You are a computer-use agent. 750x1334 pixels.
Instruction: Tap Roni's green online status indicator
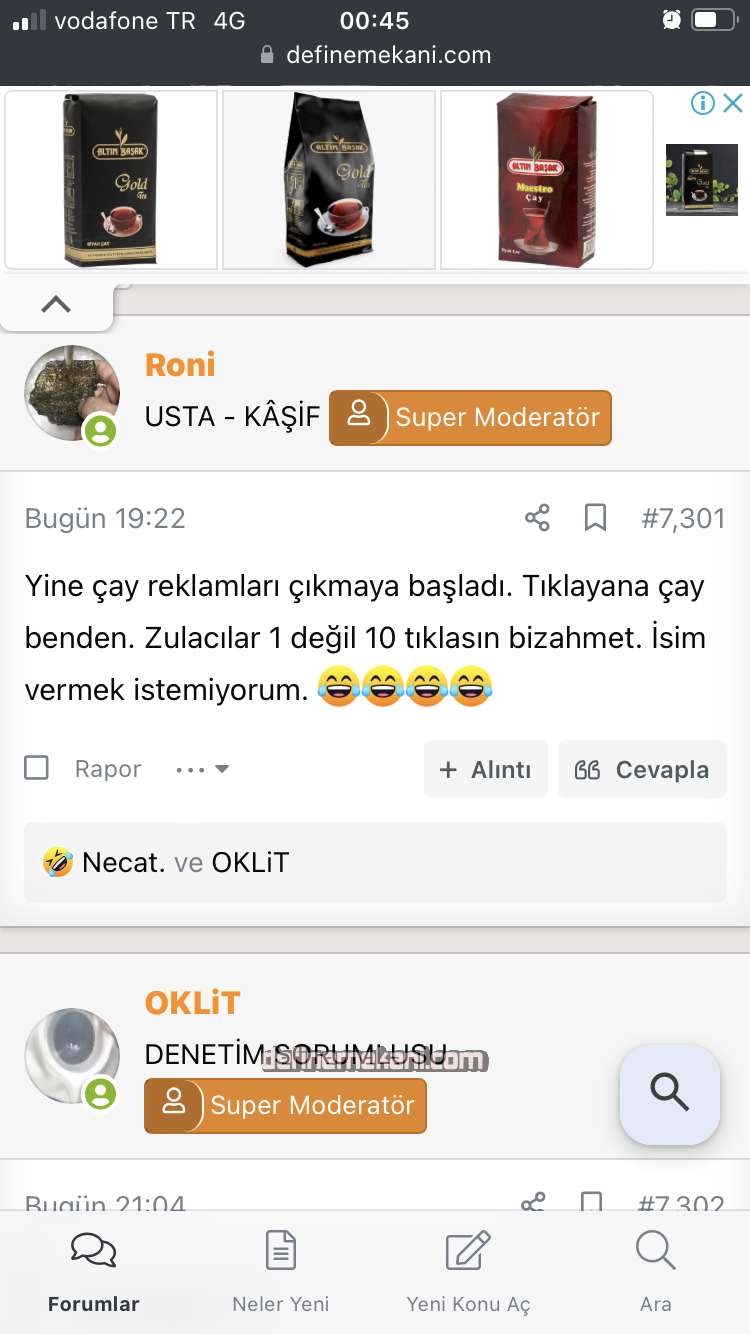point(100,432)
